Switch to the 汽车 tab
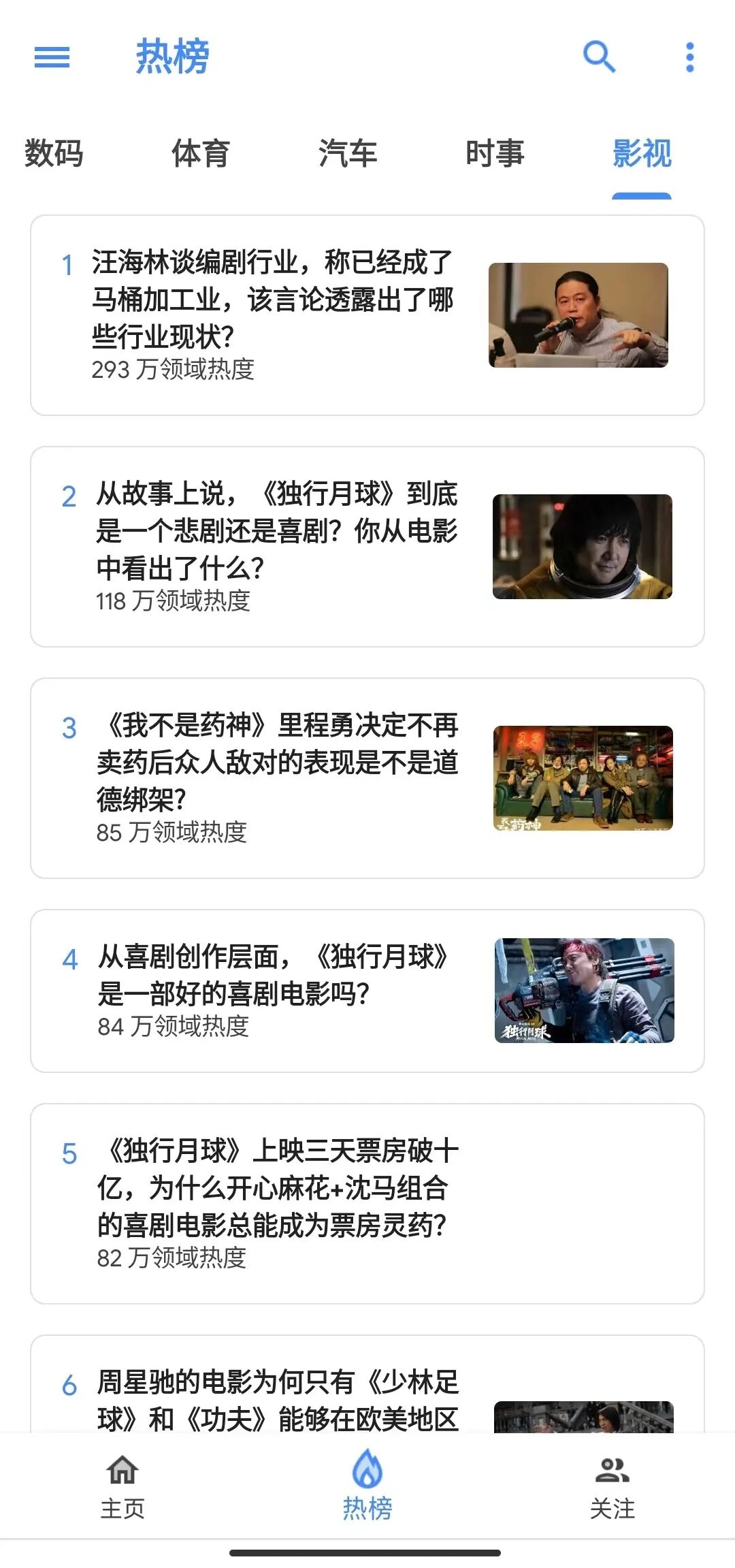The height and width of the screenshot is (1568, 735). 348,153
